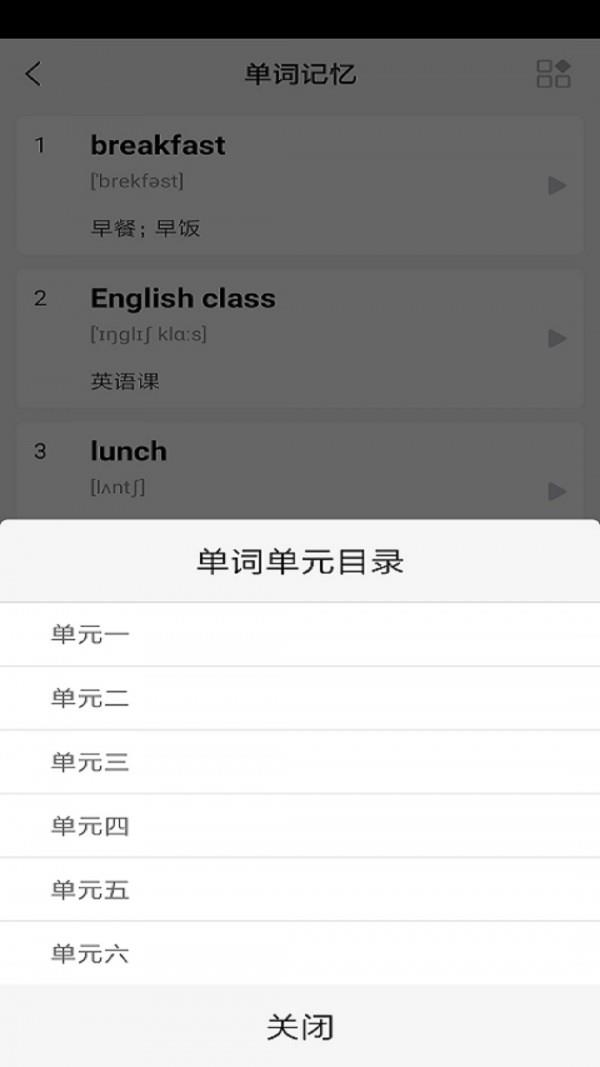
Task: Play pronunciation for English class
Action: coord(558,338)
